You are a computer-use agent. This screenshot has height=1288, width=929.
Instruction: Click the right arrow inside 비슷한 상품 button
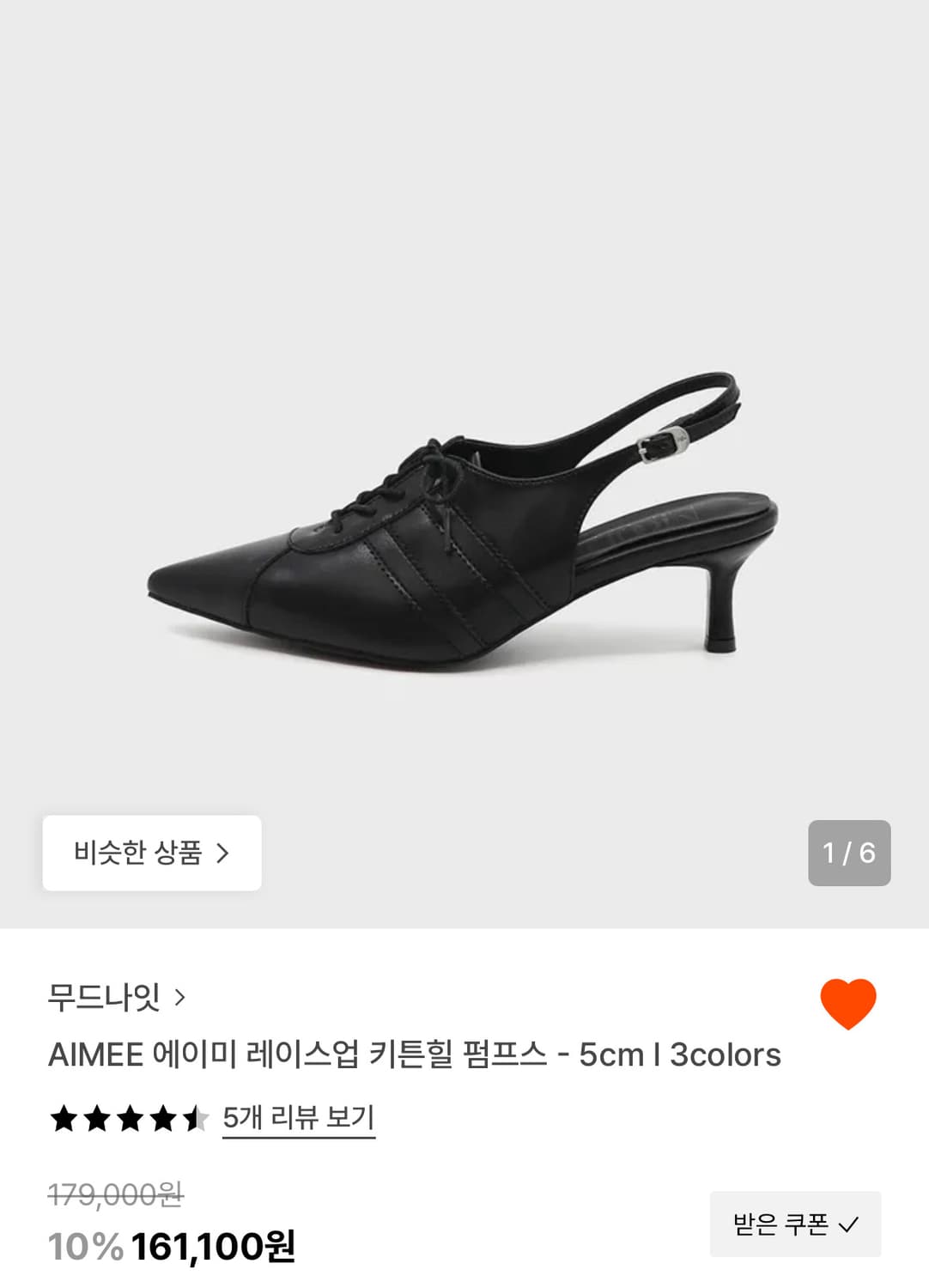(x=225, y=854)
